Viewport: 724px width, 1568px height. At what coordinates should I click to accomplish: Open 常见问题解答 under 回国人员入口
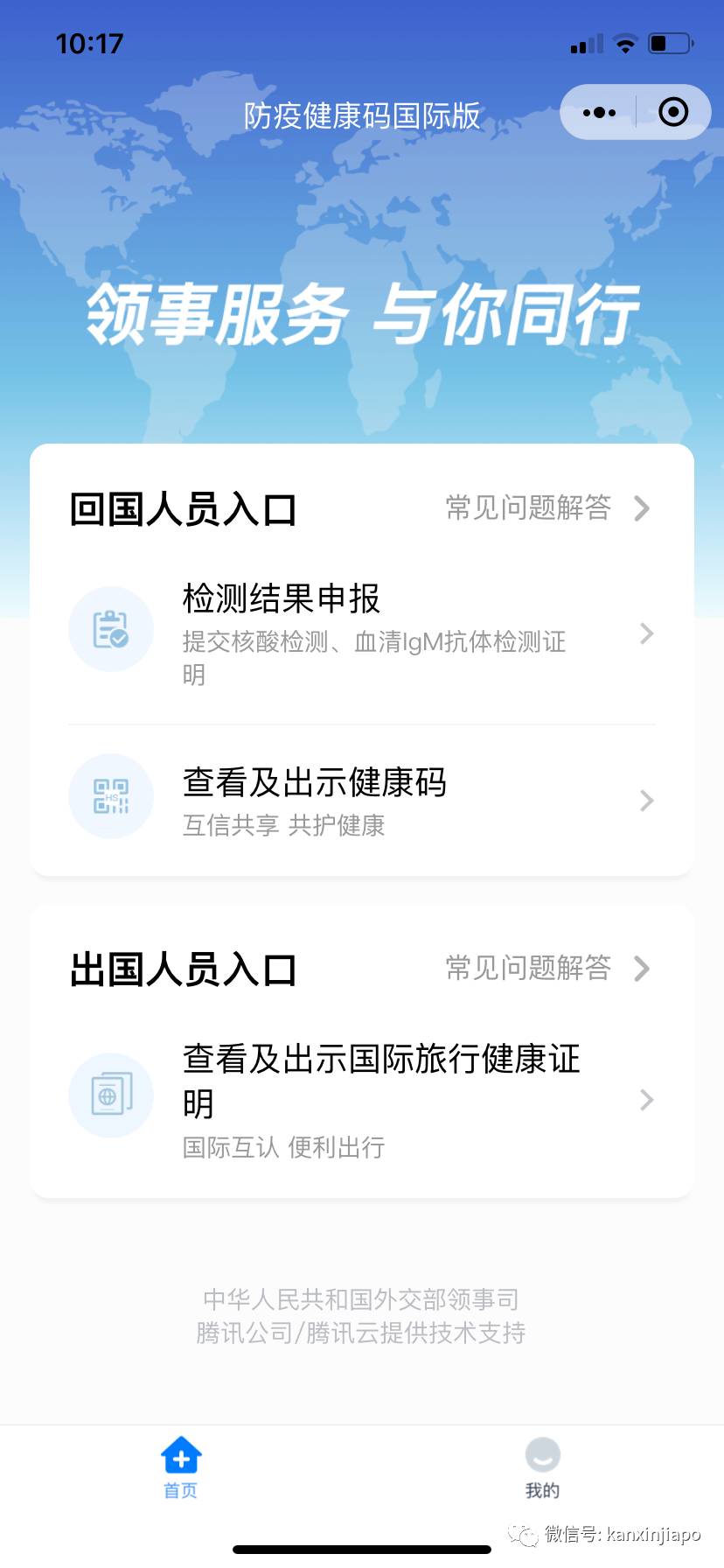point(529,507)
